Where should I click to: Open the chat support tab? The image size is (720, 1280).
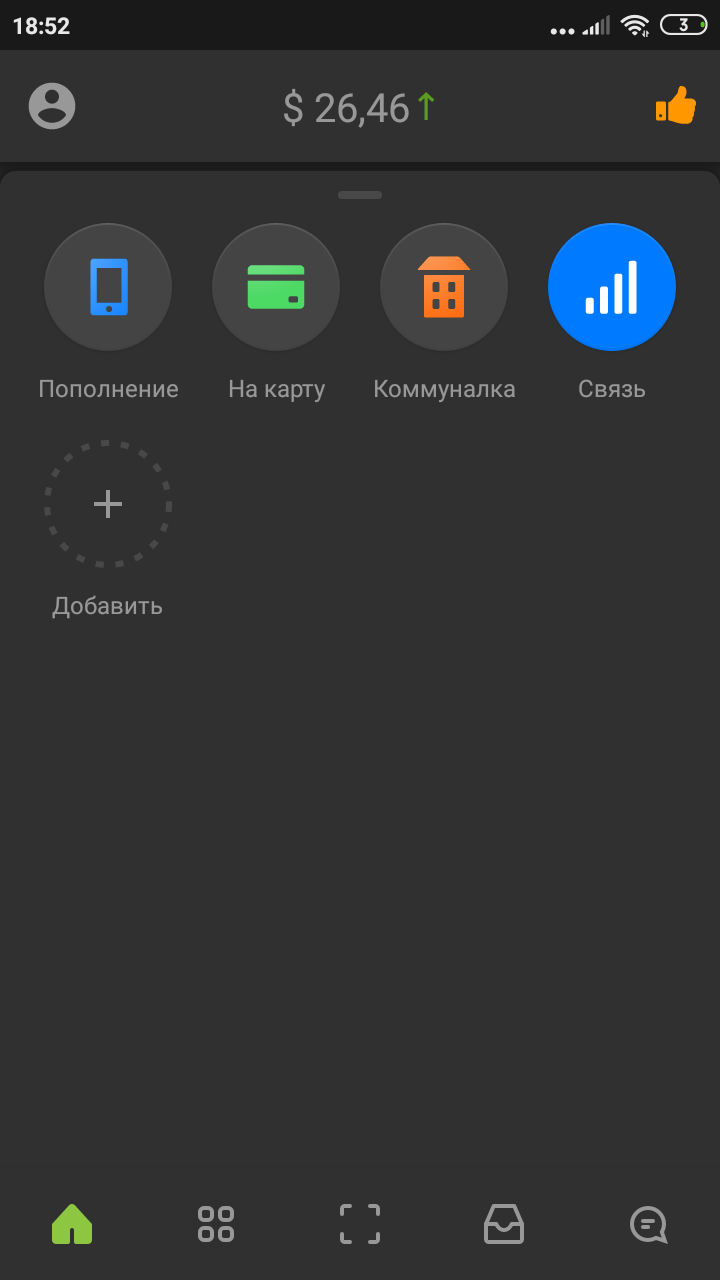[x=648, y=1224]
